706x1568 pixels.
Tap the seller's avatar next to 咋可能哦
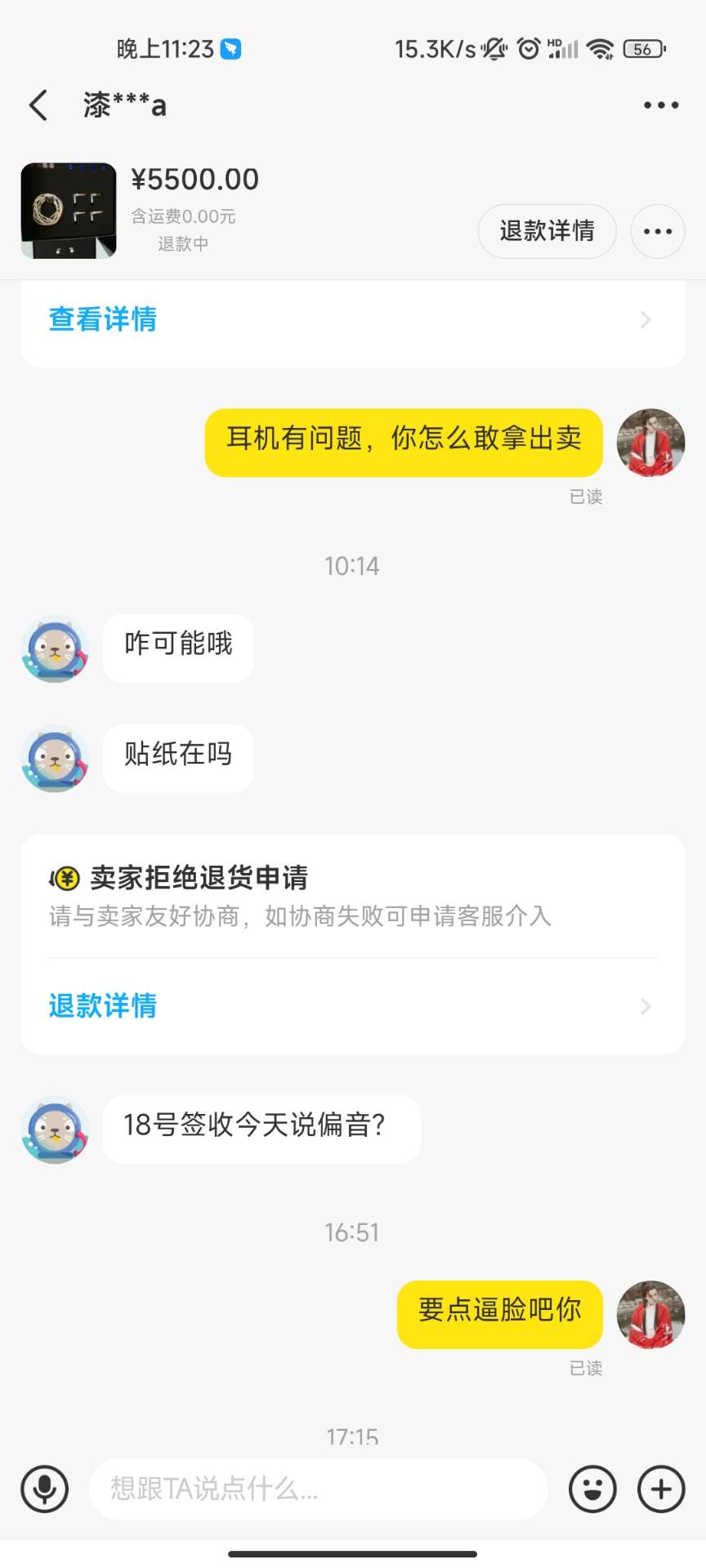click(55, 648)
